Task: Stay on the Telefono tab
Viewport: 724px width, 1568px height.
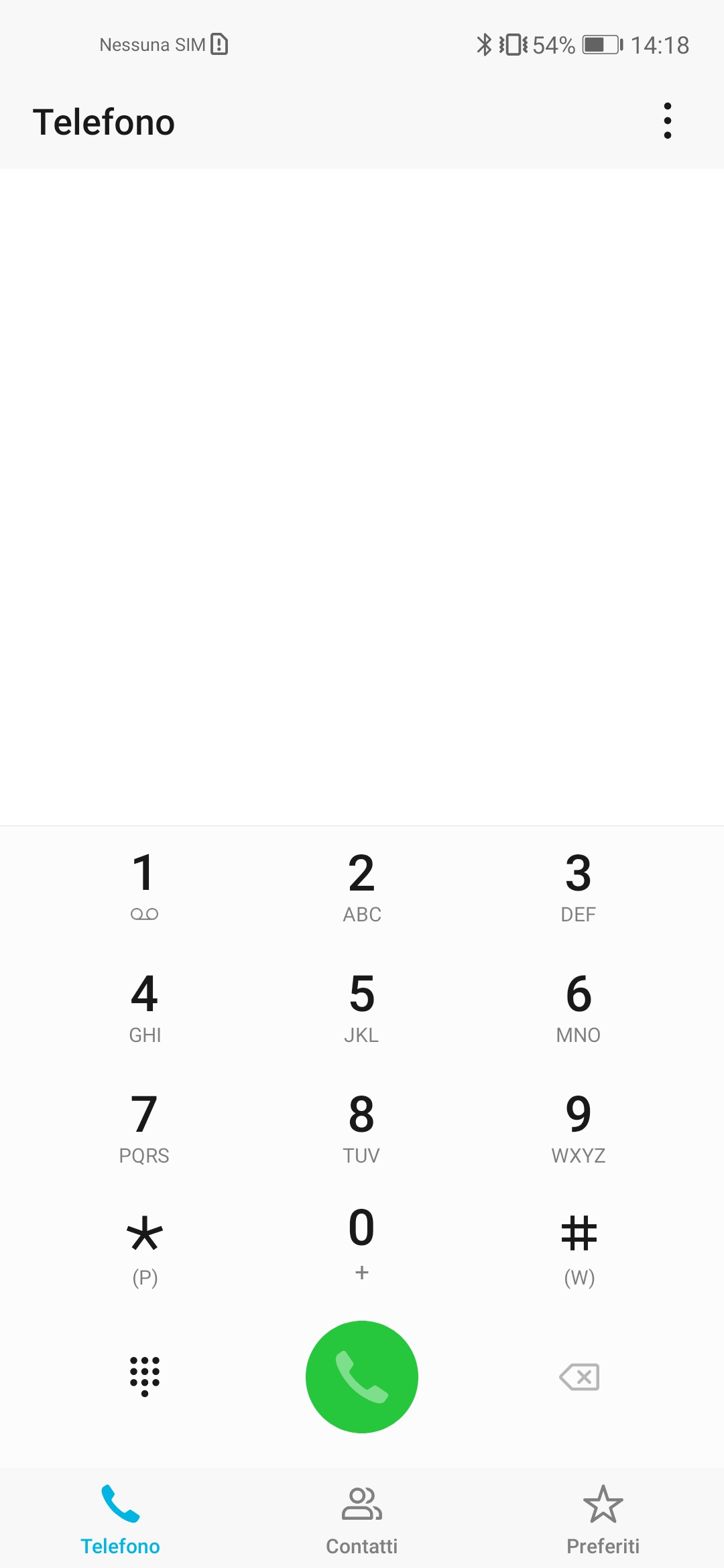Action: click(x=121, y=1518)
